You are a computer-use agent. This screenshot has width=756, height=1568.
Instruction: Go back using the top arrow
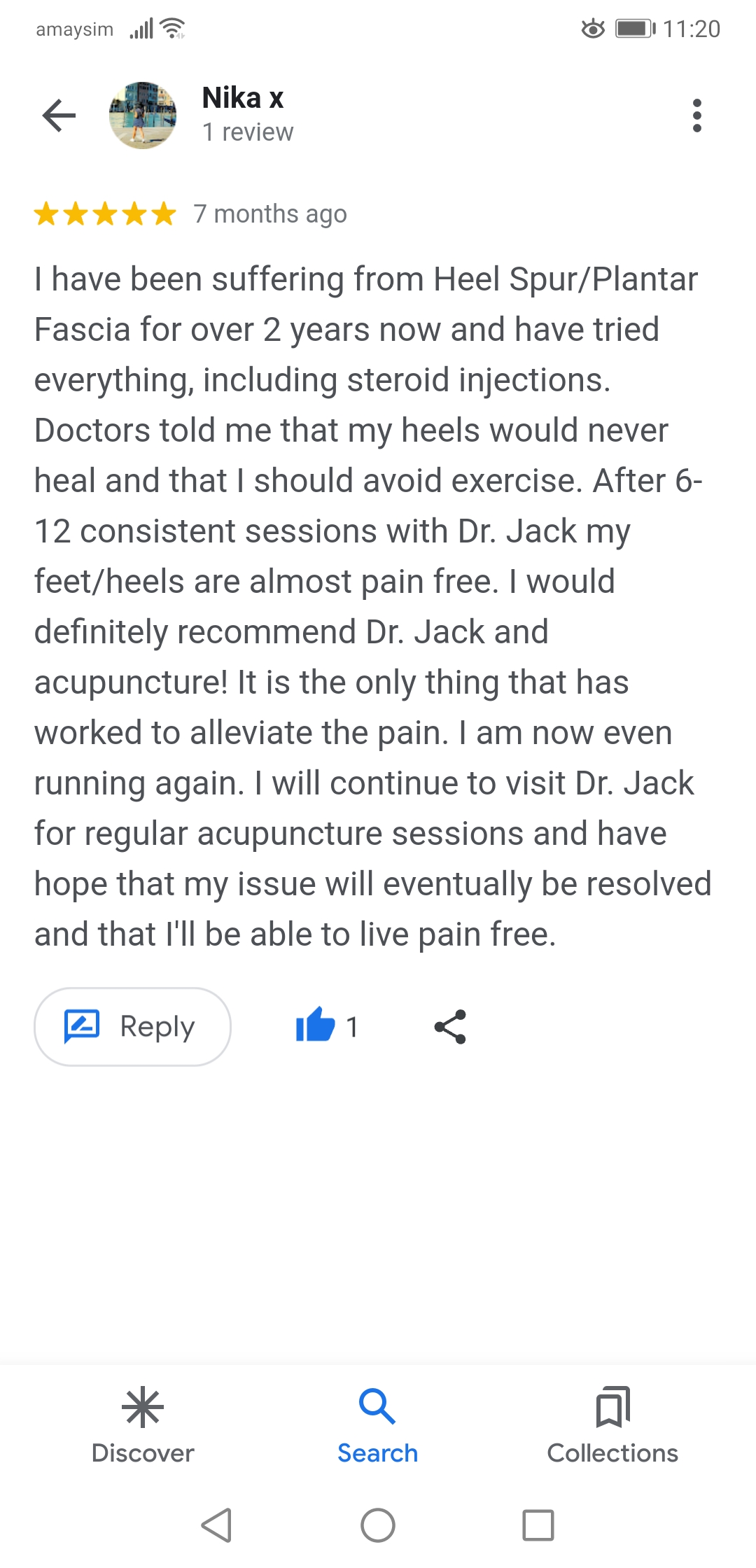[x=59, y=115]
